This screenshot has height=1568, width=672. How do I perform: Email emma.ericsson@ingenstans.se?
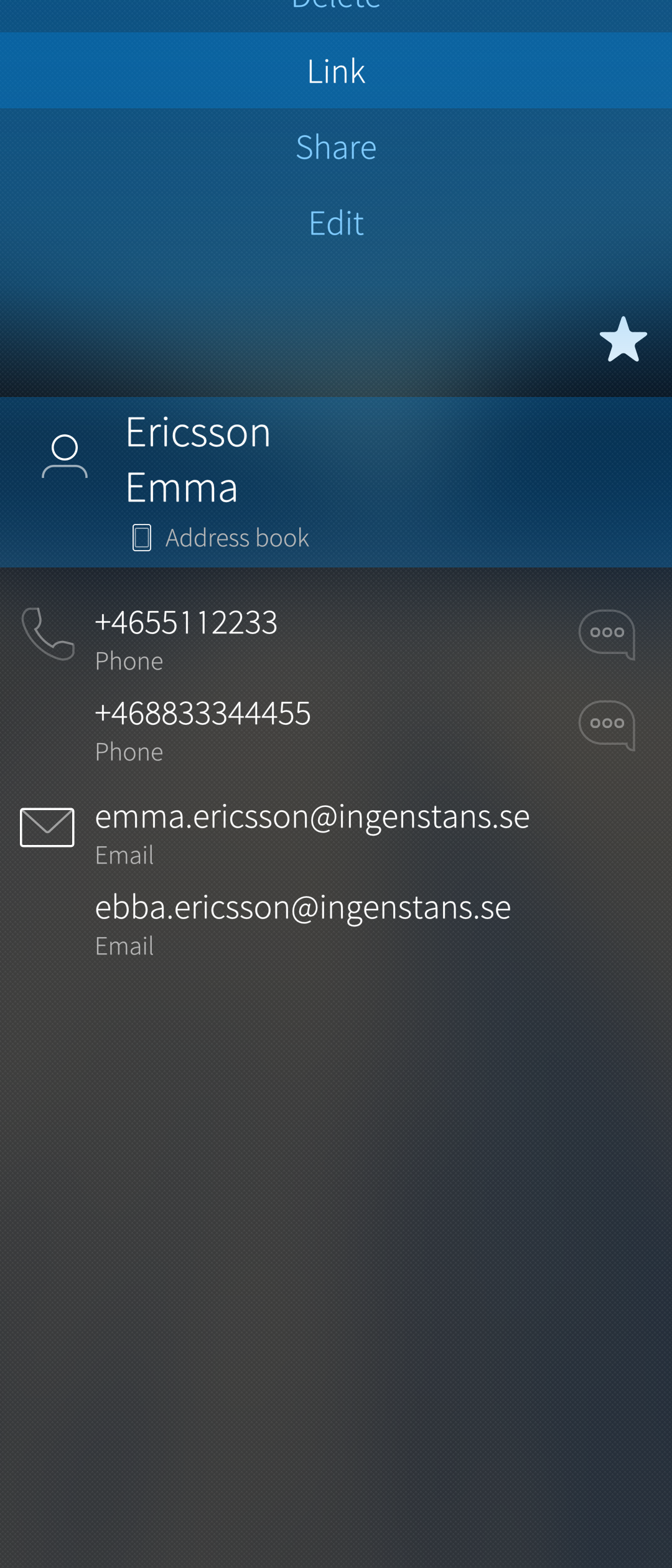click(x=312, y=816)
